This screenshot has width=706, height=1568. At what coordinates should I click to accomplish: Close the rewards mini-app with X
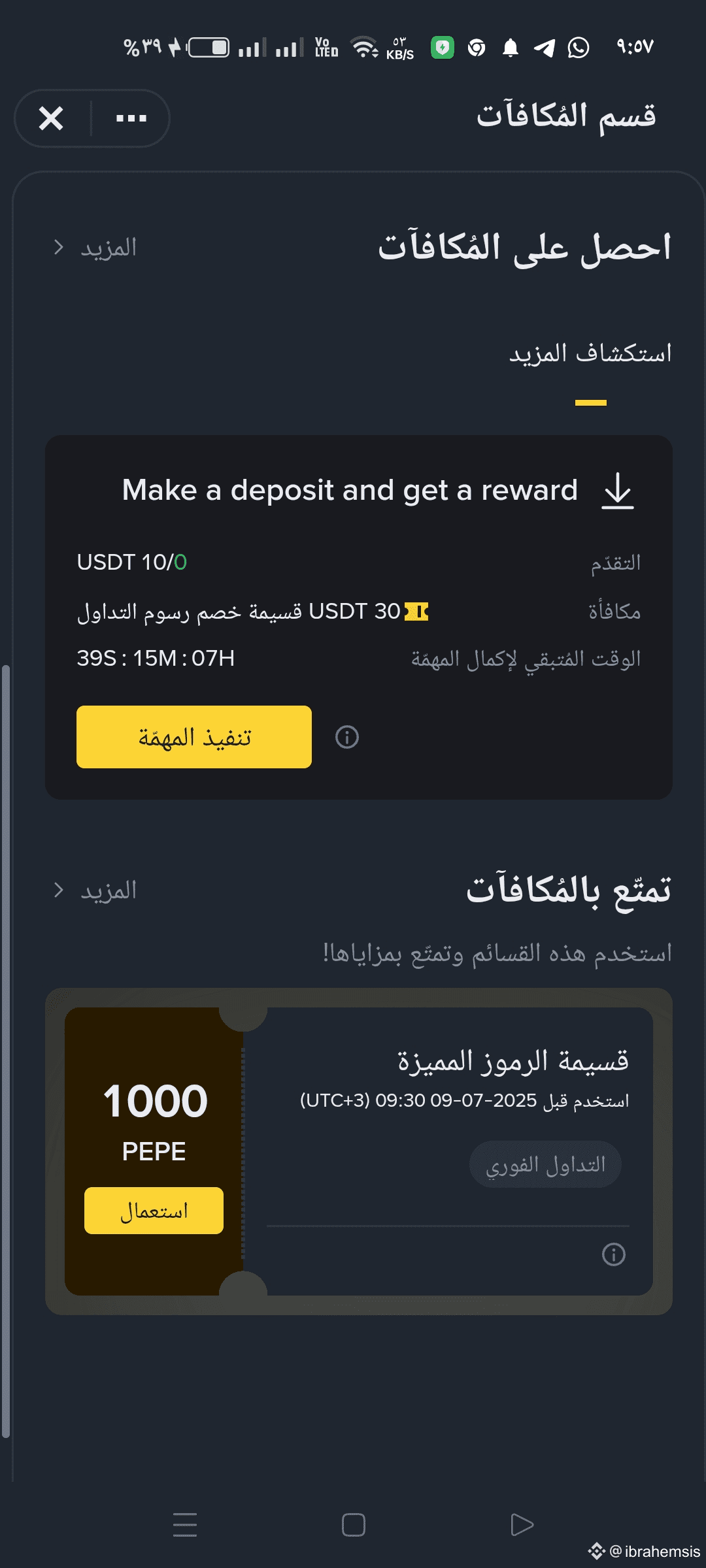pos(51,118)
